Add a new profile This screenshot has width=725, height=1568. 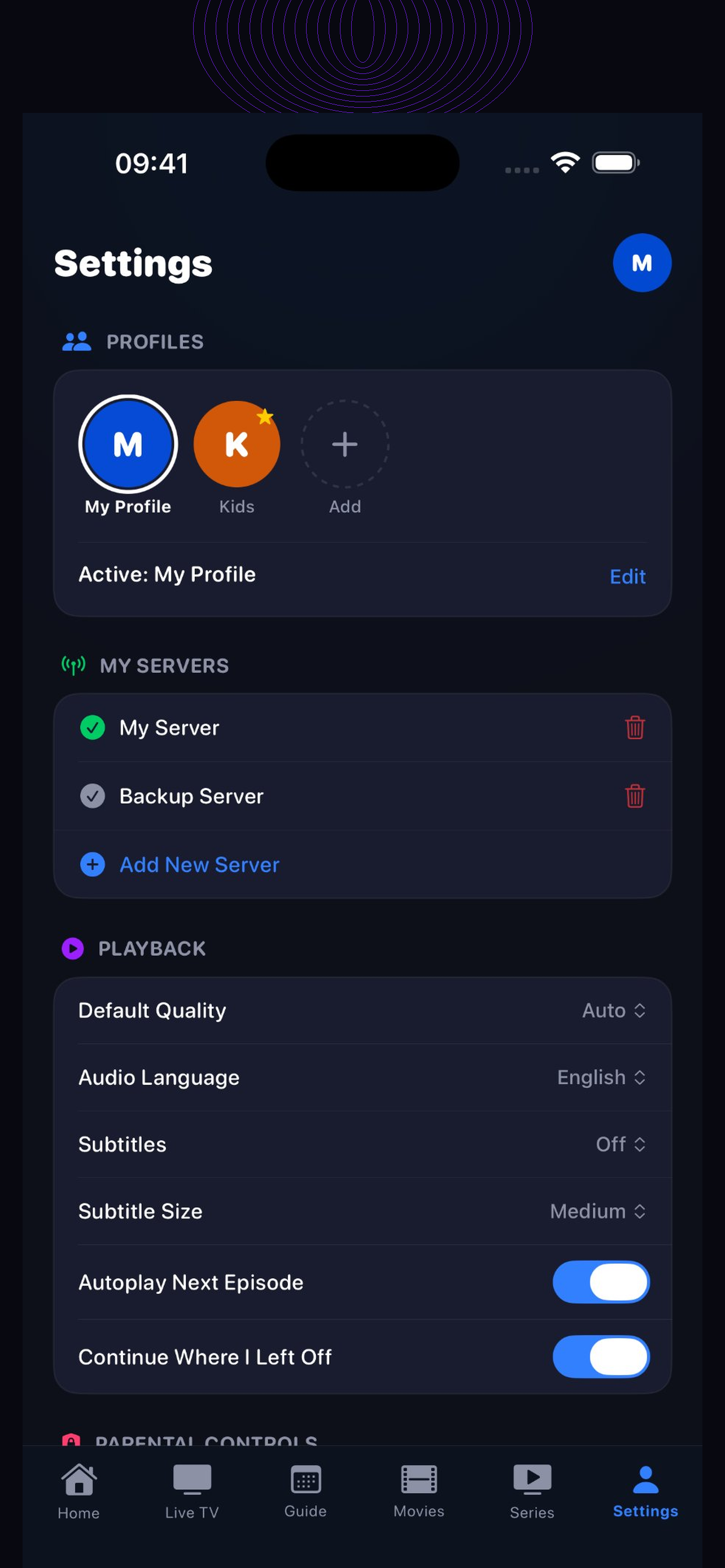pos(344,444)
